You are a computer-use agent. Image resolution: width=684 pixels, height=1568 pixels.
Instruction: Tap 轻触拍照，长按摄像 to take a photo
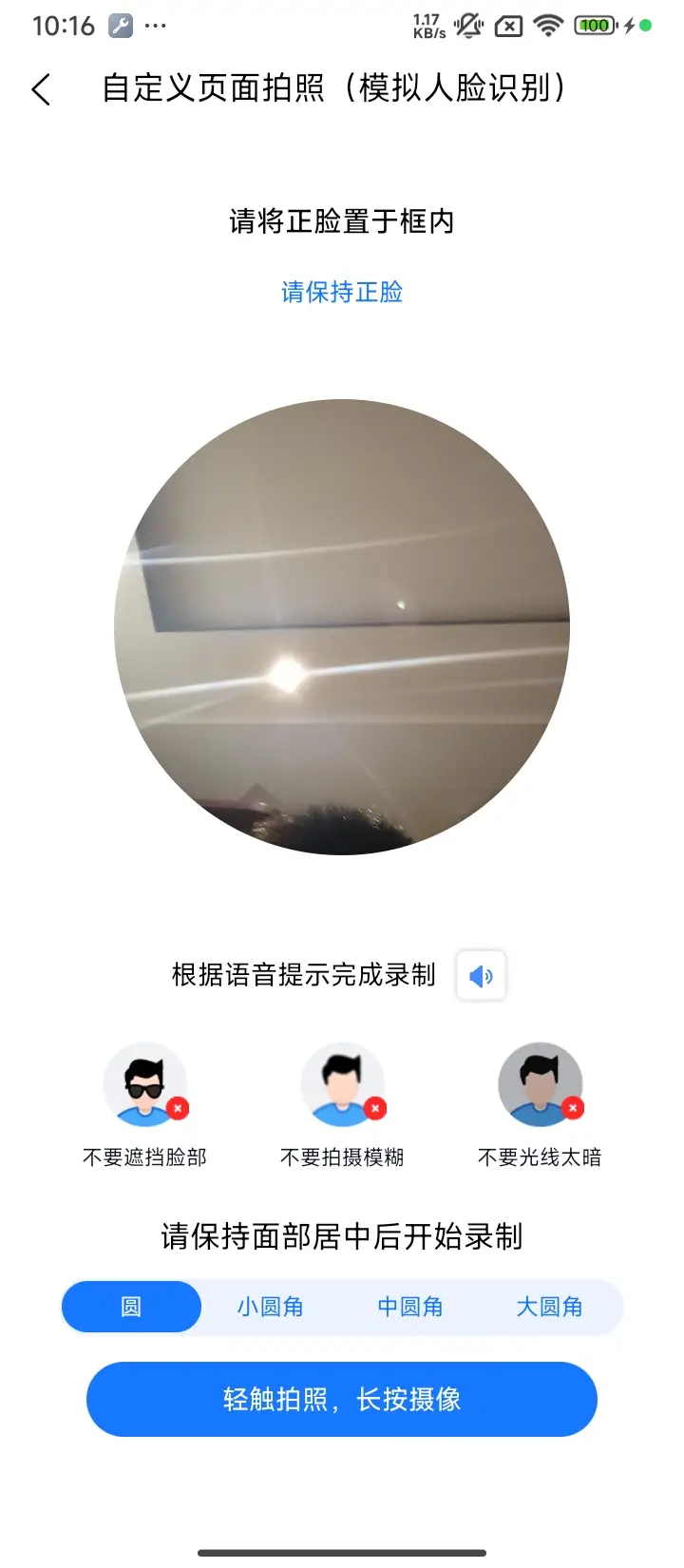click(x=342, y=1399)
